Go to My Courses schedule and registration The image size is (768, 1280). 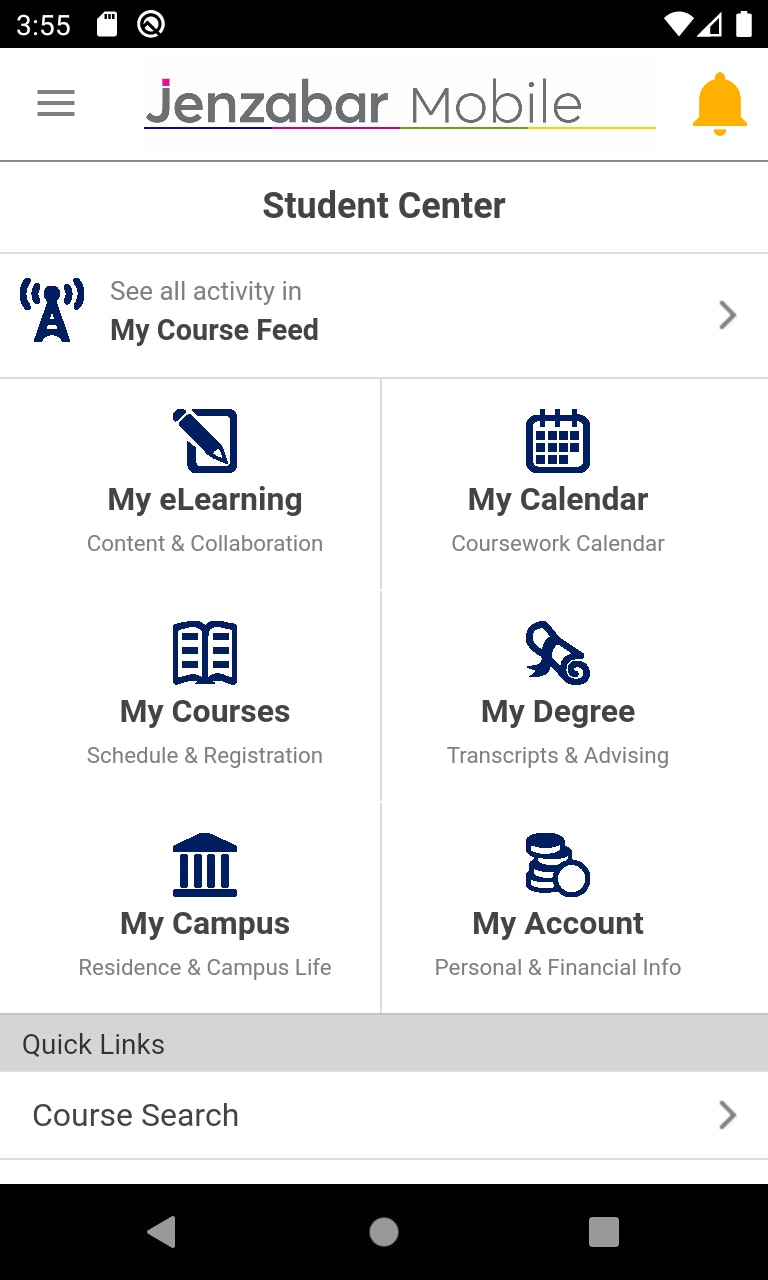[205, 697]
